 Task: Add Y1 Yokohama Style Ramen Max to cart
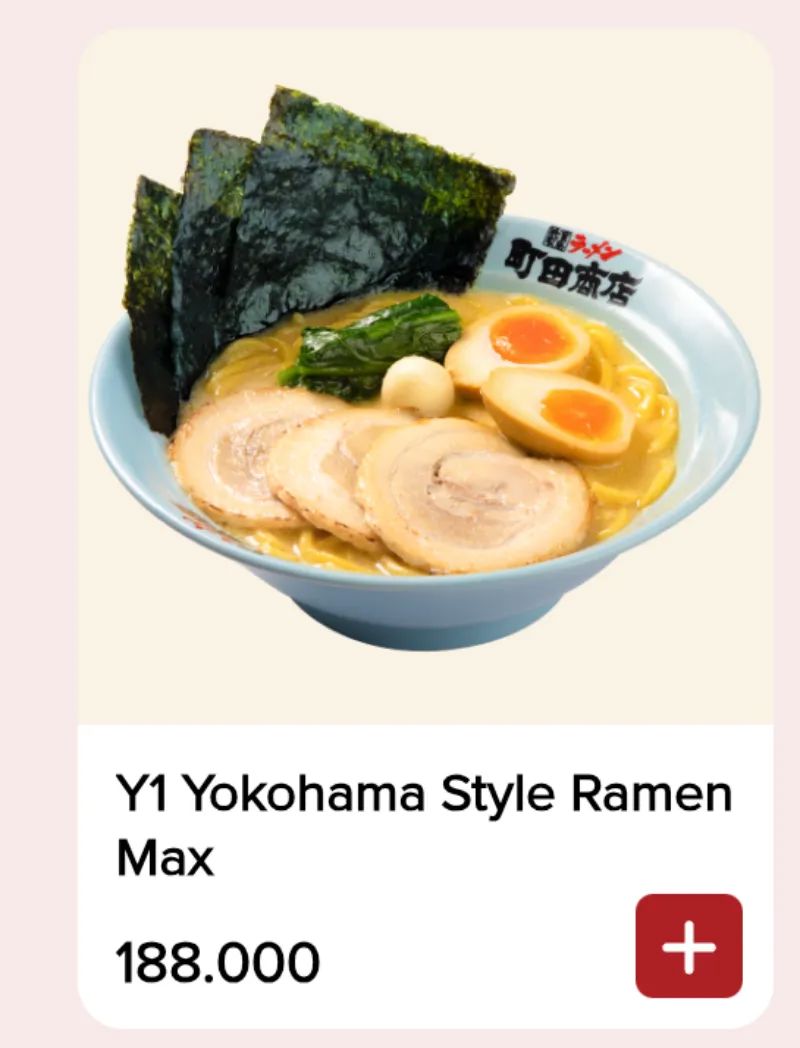pyautogui.click(x=688, y=945)
